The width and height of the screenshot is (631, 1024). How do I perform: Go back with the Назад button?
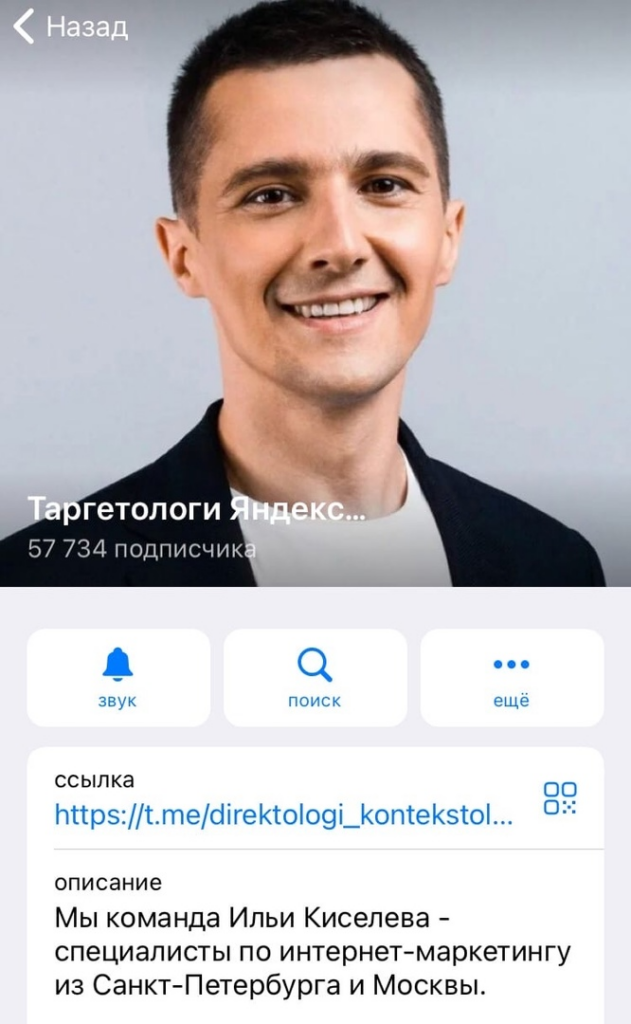(x=70, y=27)
